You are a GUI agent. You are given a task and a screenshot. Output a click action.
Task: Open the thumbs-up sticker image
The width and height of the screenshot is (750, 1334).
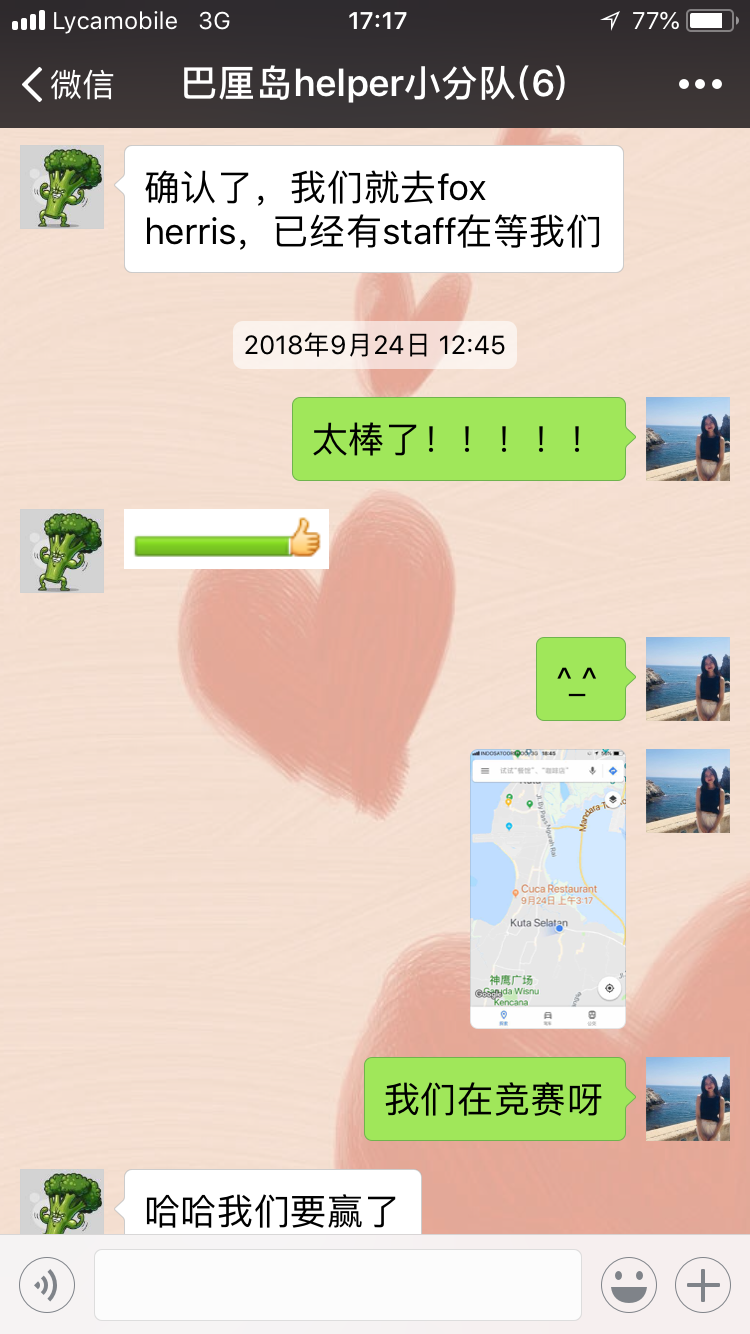(x=227, y=539)
